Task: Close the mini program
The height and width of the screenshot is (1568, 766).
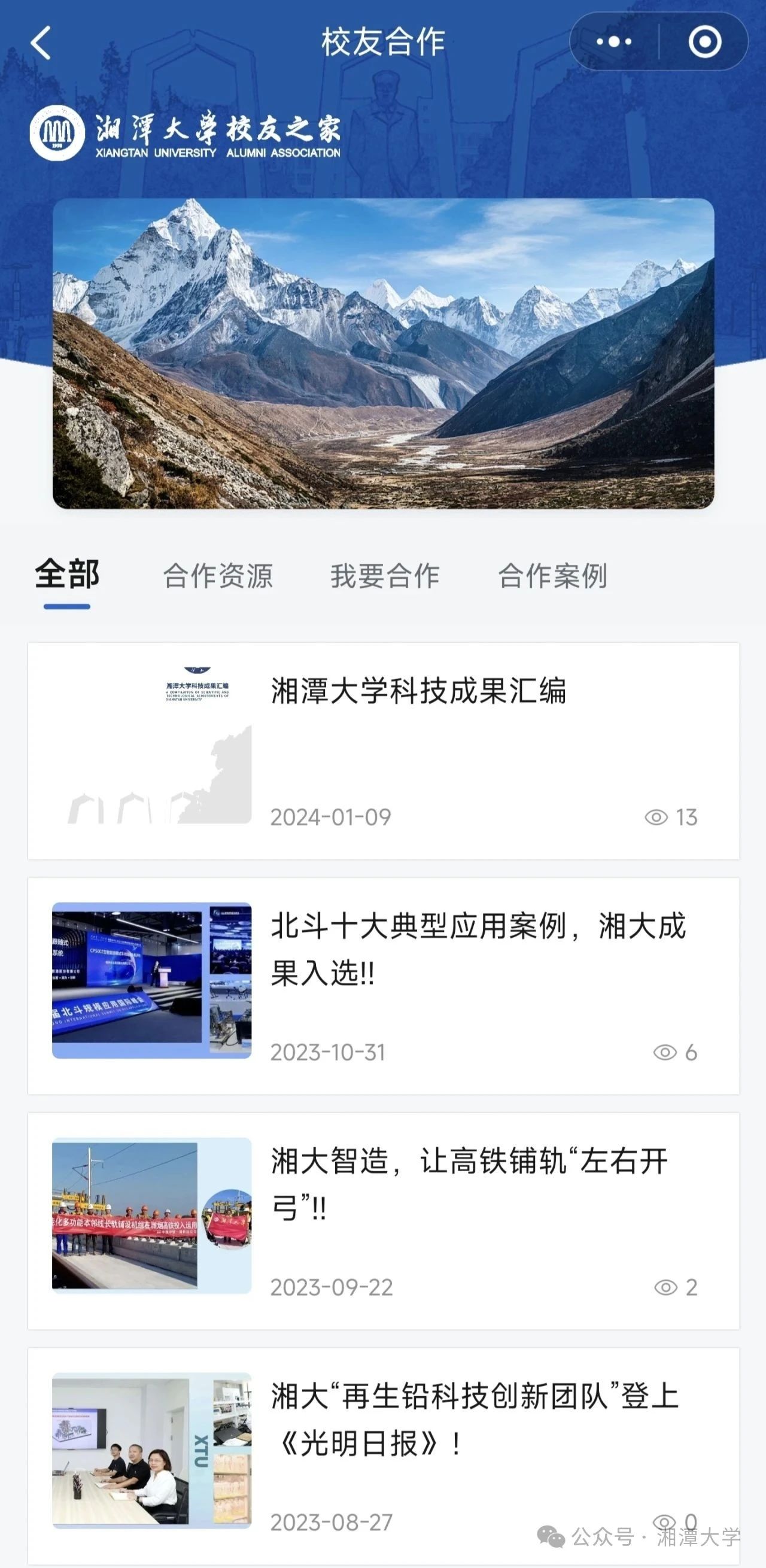Action: [x=704, y=42]
